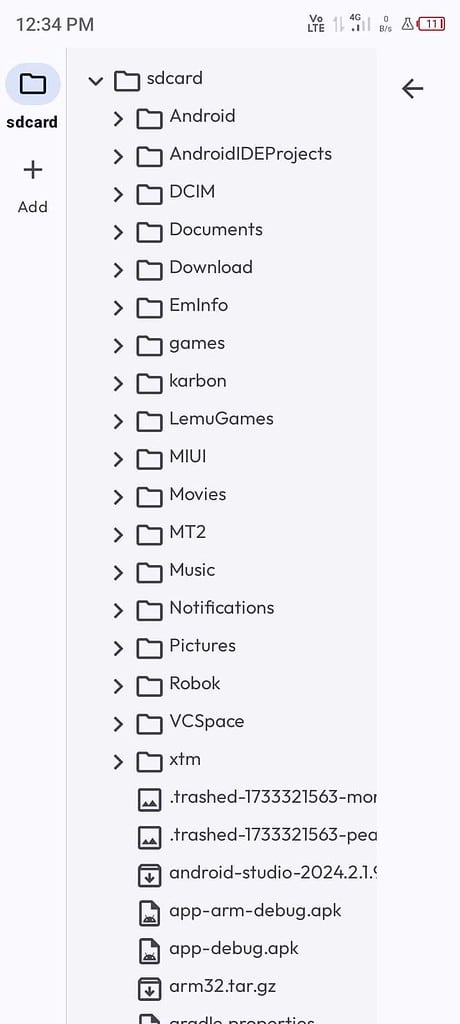
Task: Select the app-arm-debug.apk file
Action: coord(255,913)
